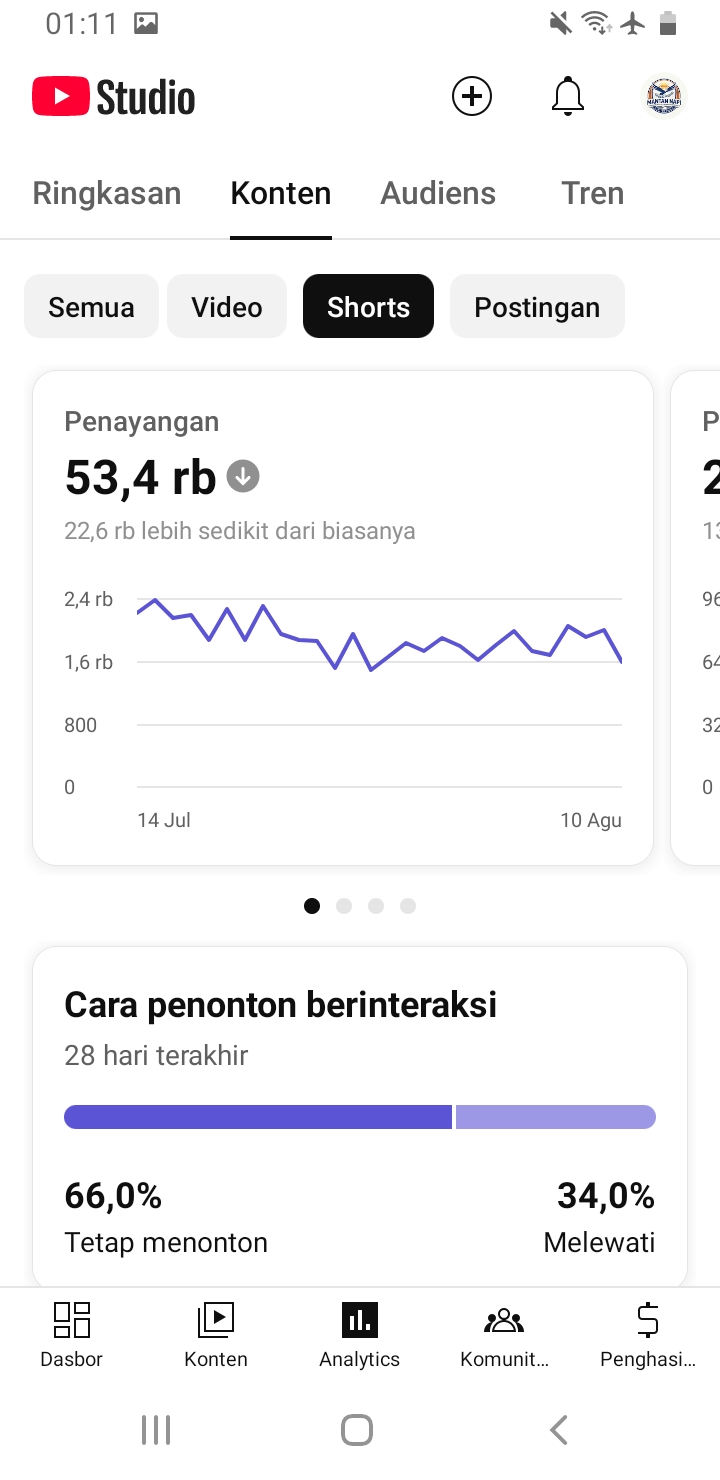Tap the system back button
This screenshot has height=1480, width=720.
(559, 1430)
